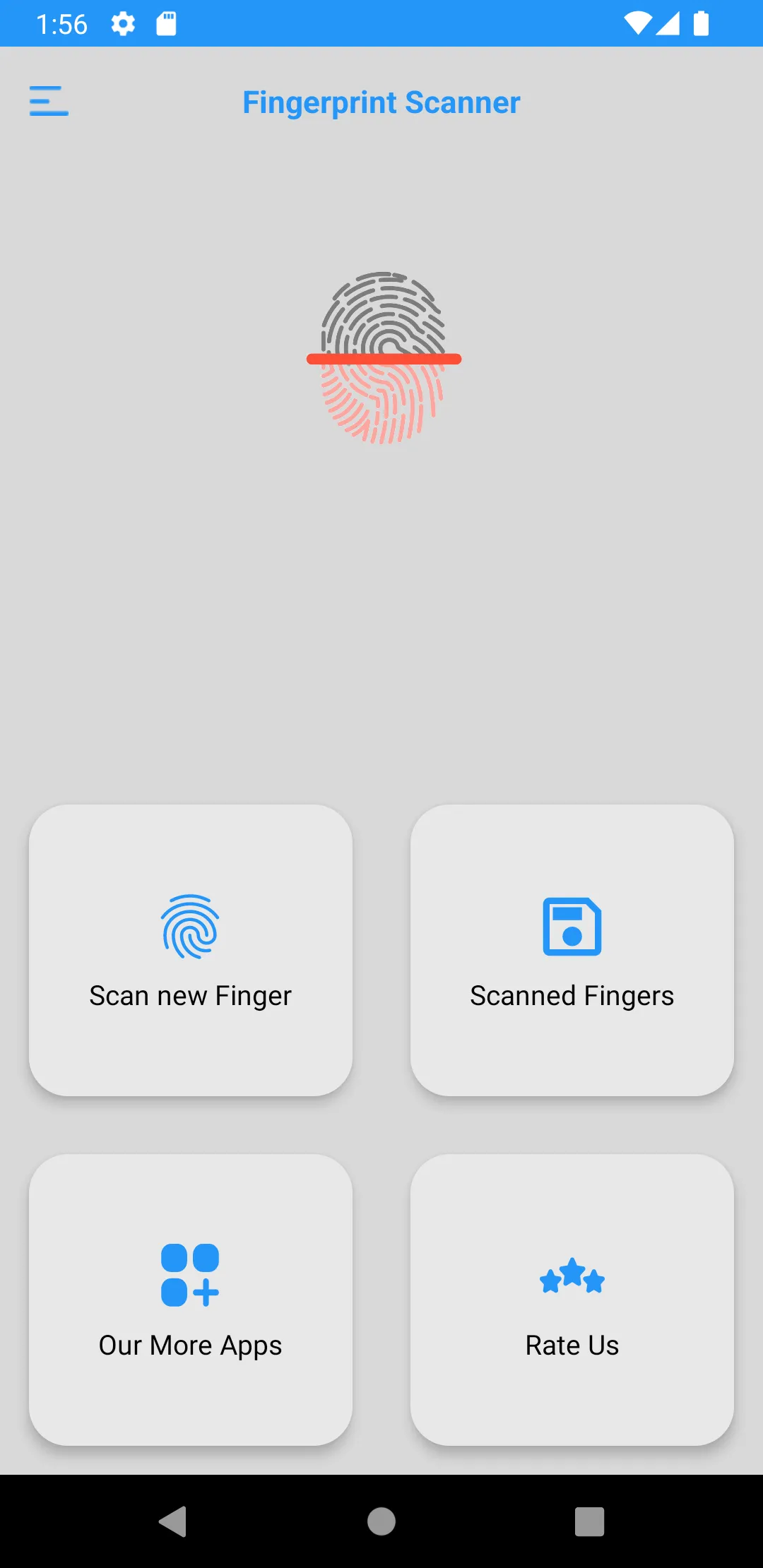Image resolution: width=763 pixels, height=1568 pixels.
Task: Tap the large fingerprint scanning animation
Action: coord(381,357)
